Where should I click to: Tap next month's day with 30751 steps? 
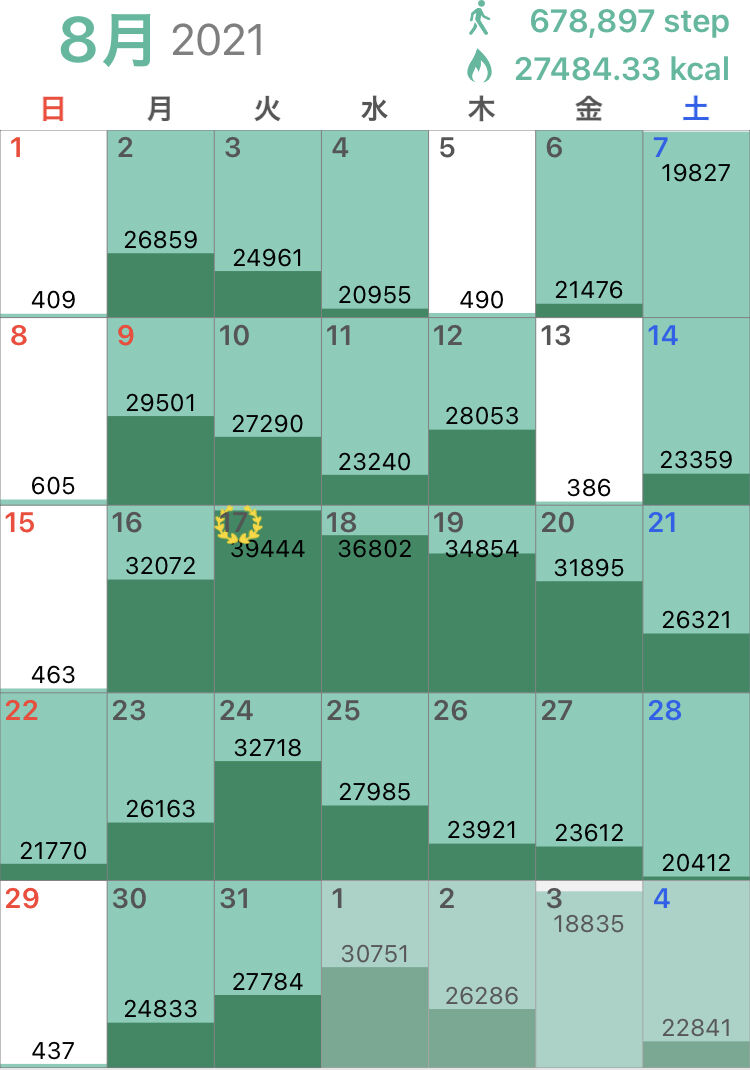375,974
